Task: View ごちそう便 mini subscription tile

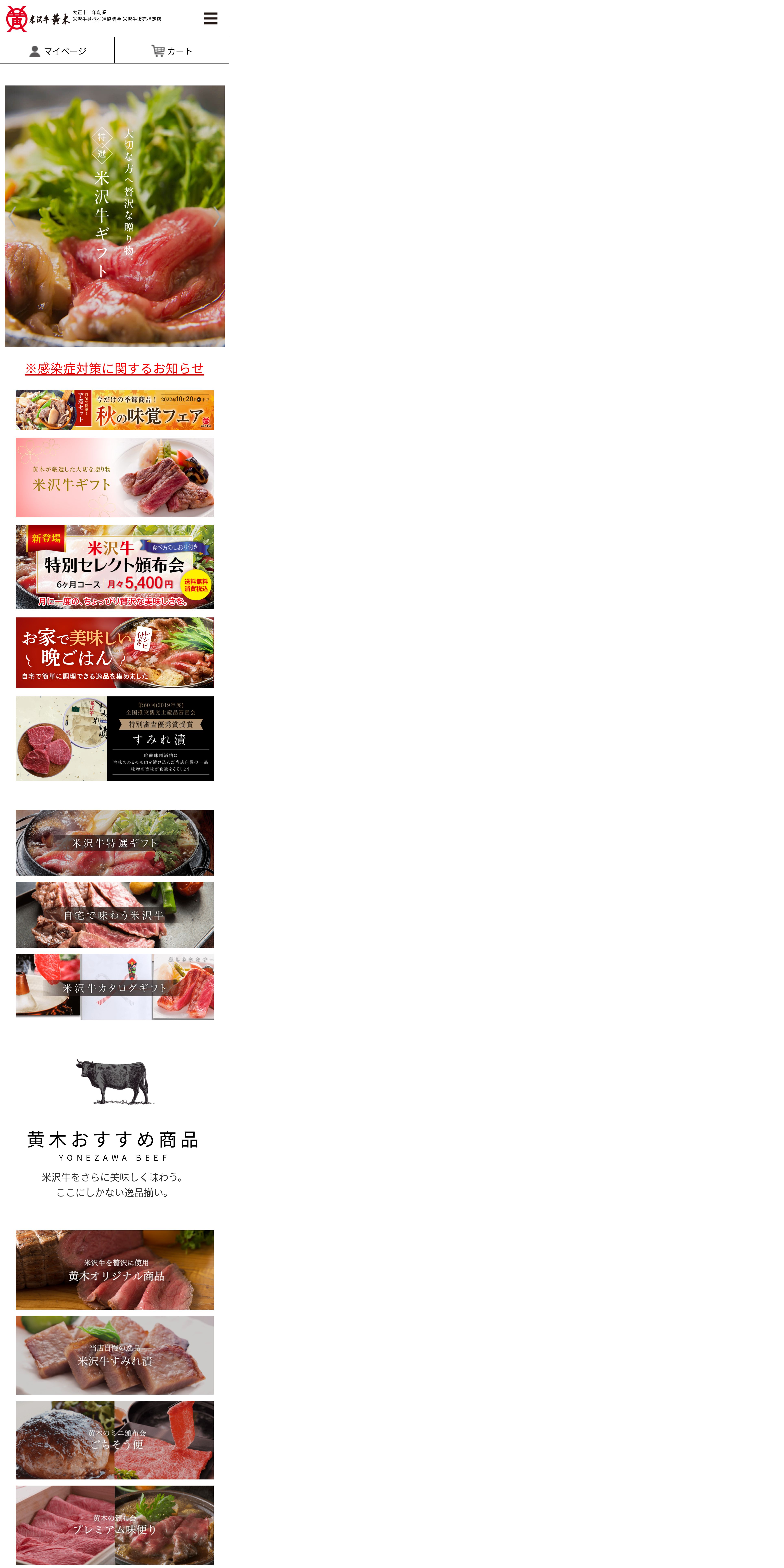Action: 114,1440
